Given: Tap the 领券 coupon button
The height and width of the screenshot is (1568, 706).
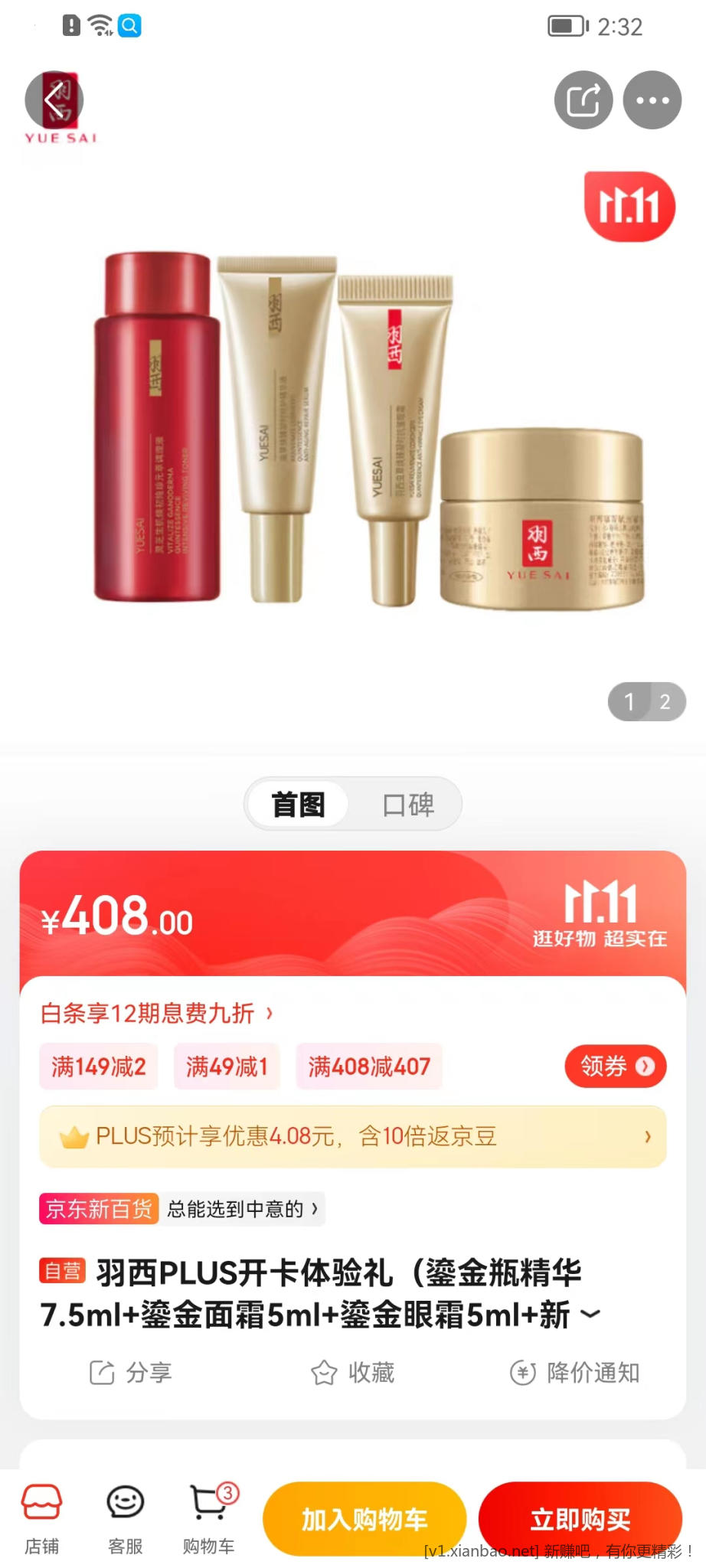Looking at the screenshot, I should tap(615, 1066).
